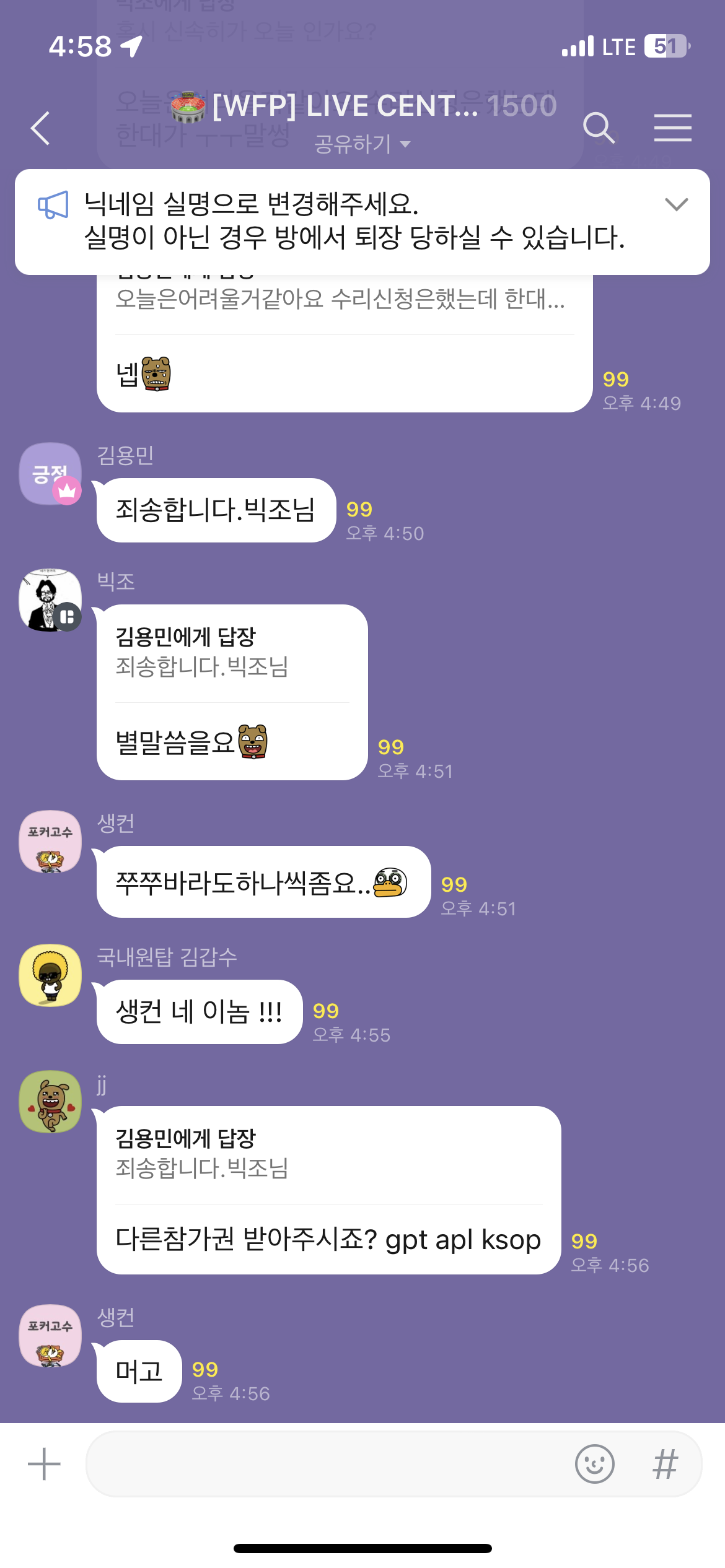Search within this chat
The height and width of the screenshot is (1568, 725).
[x=599, y=128]
